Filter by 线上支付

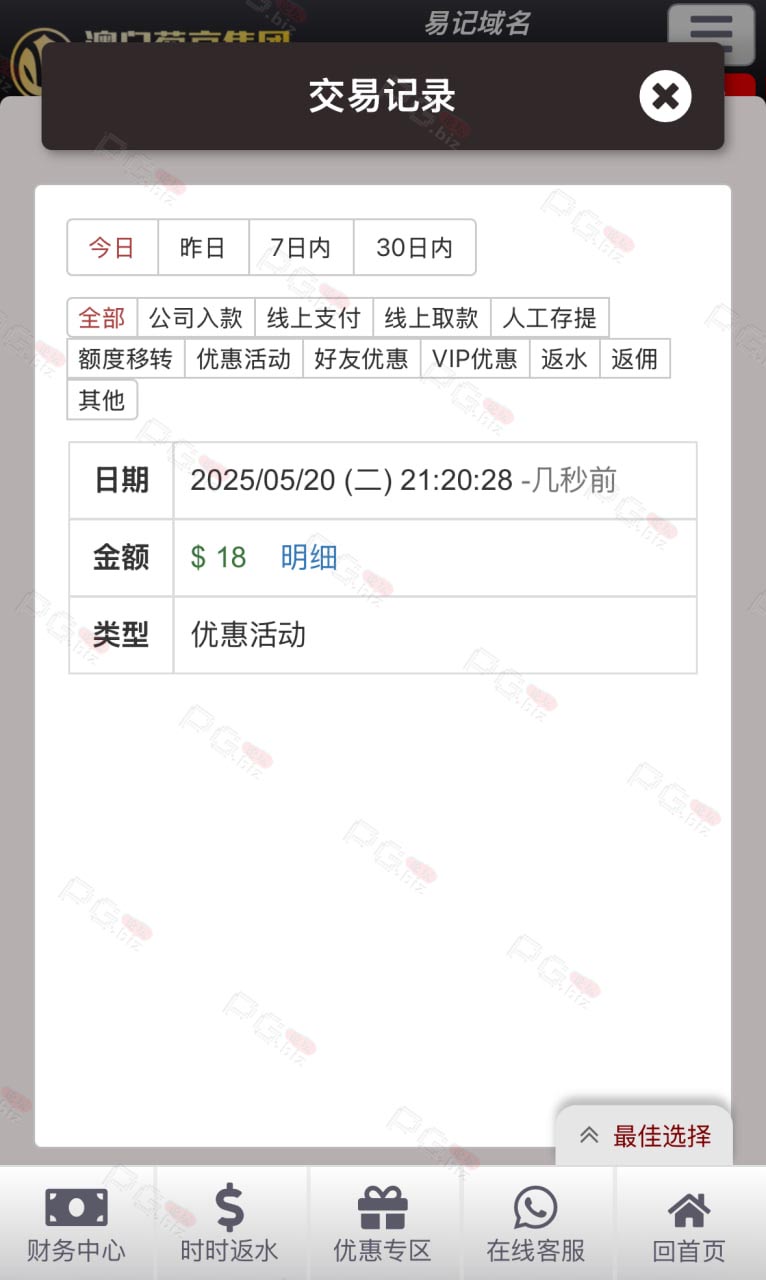[x=314, y=318]
